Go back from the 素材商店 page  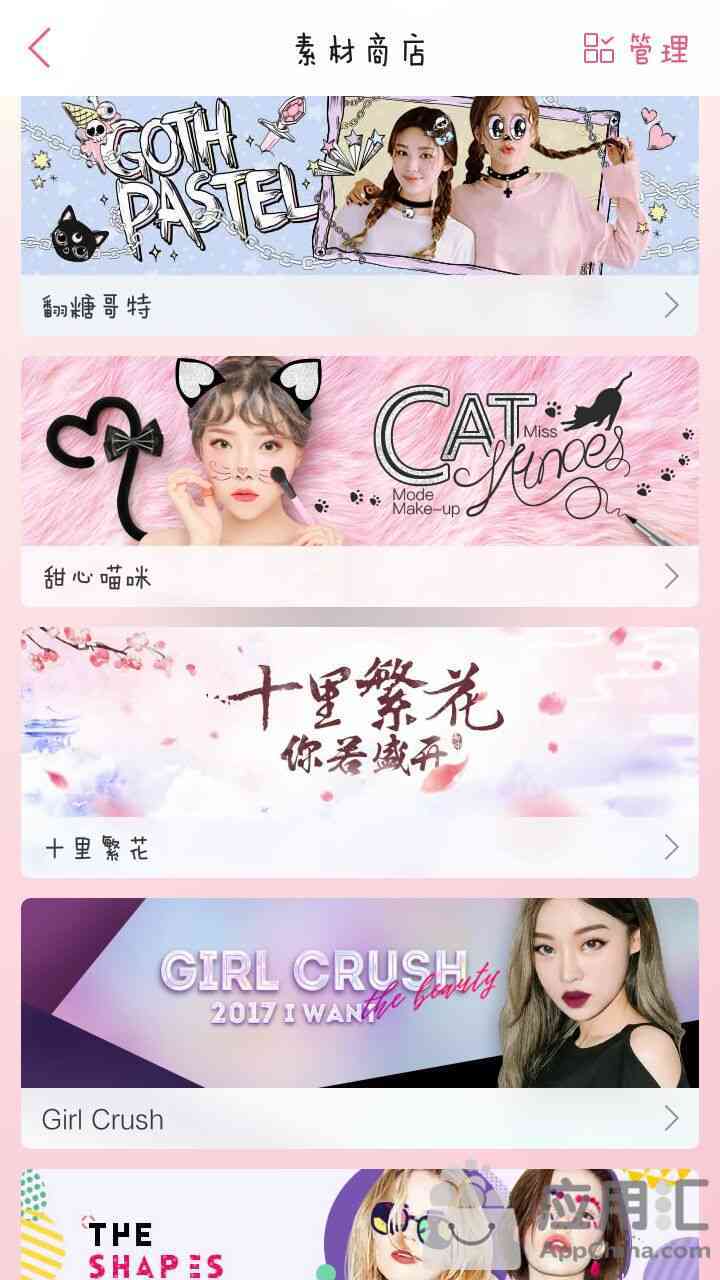(x=40, y=48)
